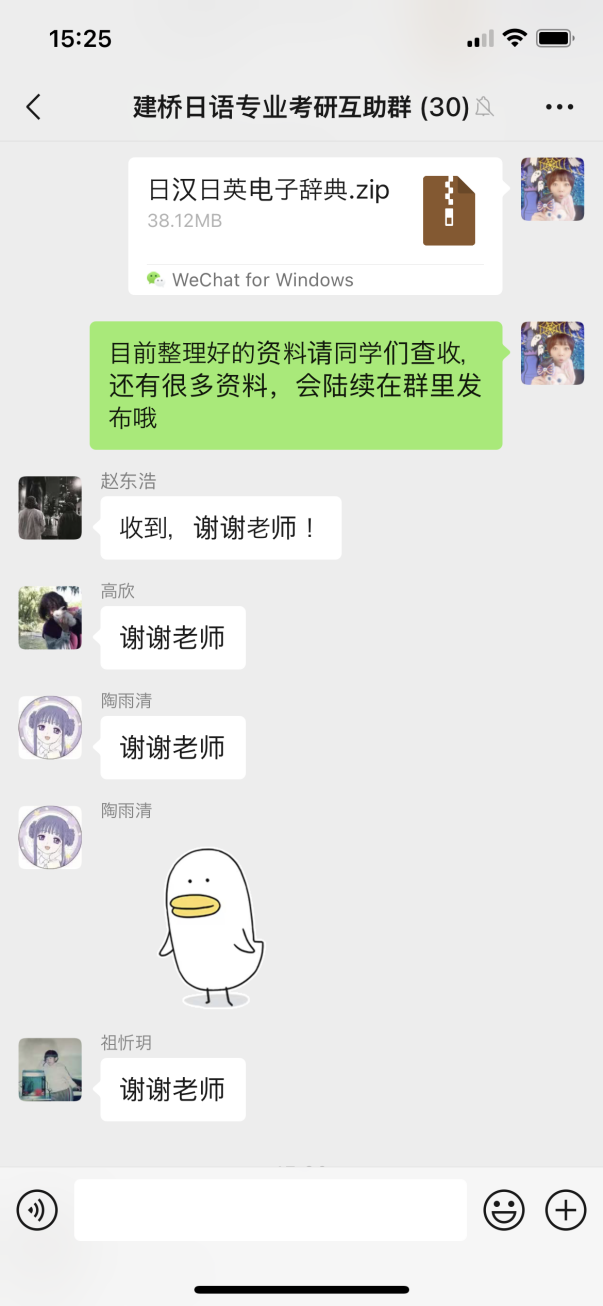
Task: Tap 陶雨清's avatar beside 谢谢老师
Action: coord(50,727)
